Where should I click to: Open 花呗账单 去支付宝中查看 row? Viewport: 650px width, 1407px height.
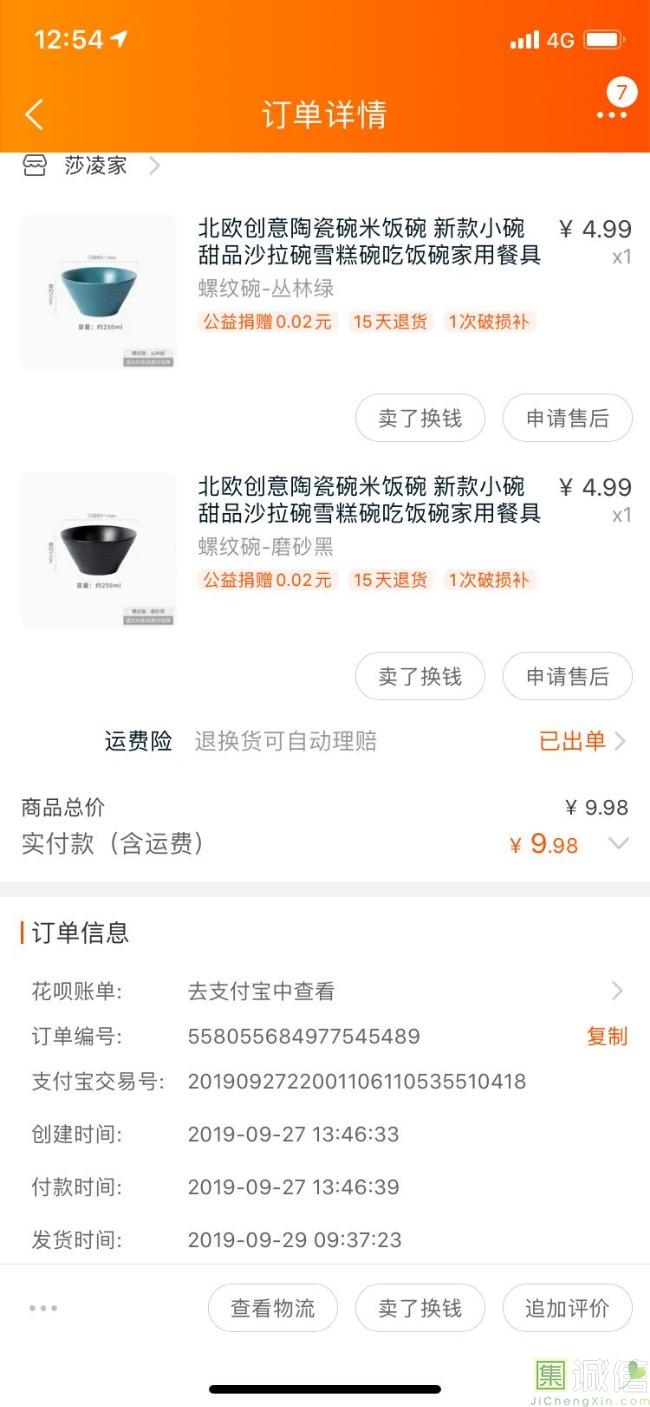click(400, 991)
